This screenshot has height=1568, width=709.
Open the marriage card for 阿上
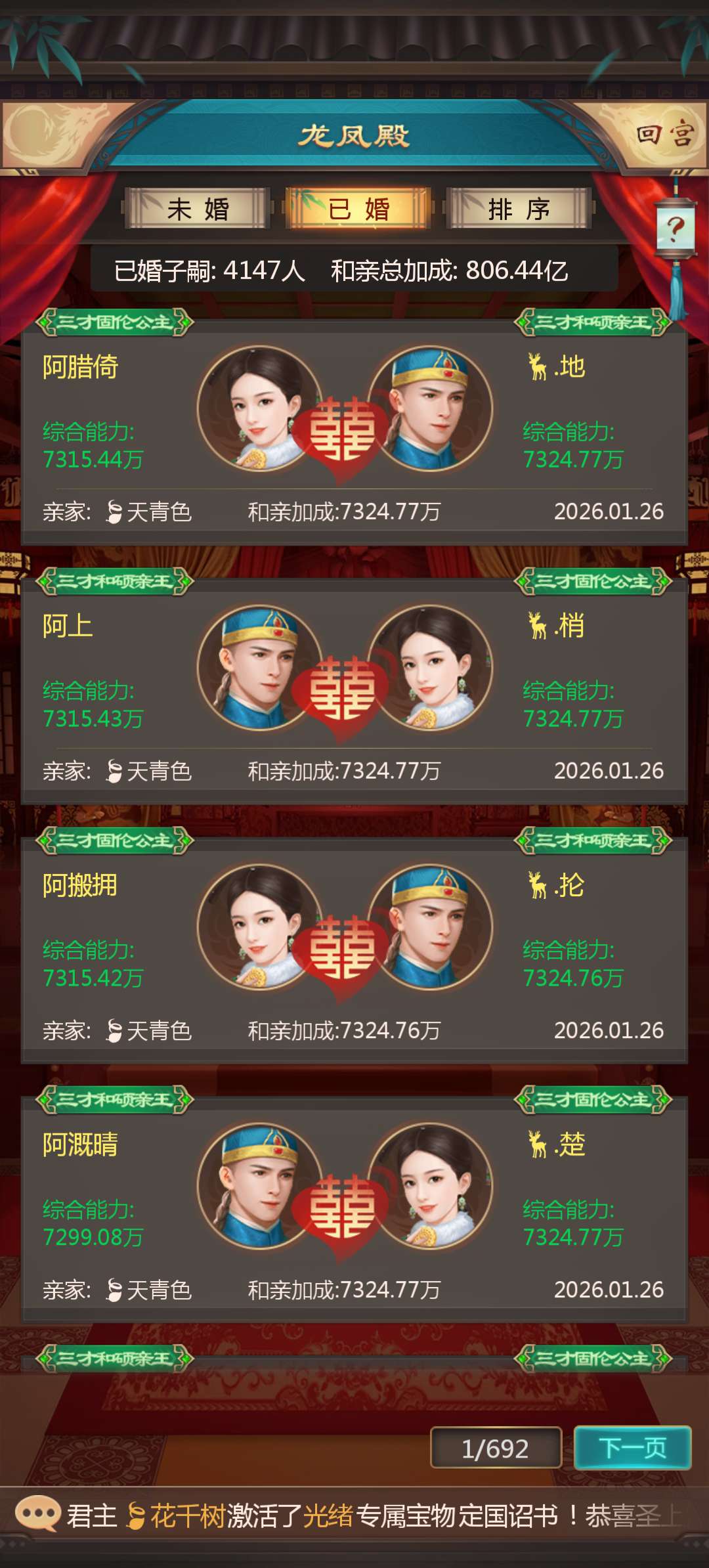click(354, 693)
